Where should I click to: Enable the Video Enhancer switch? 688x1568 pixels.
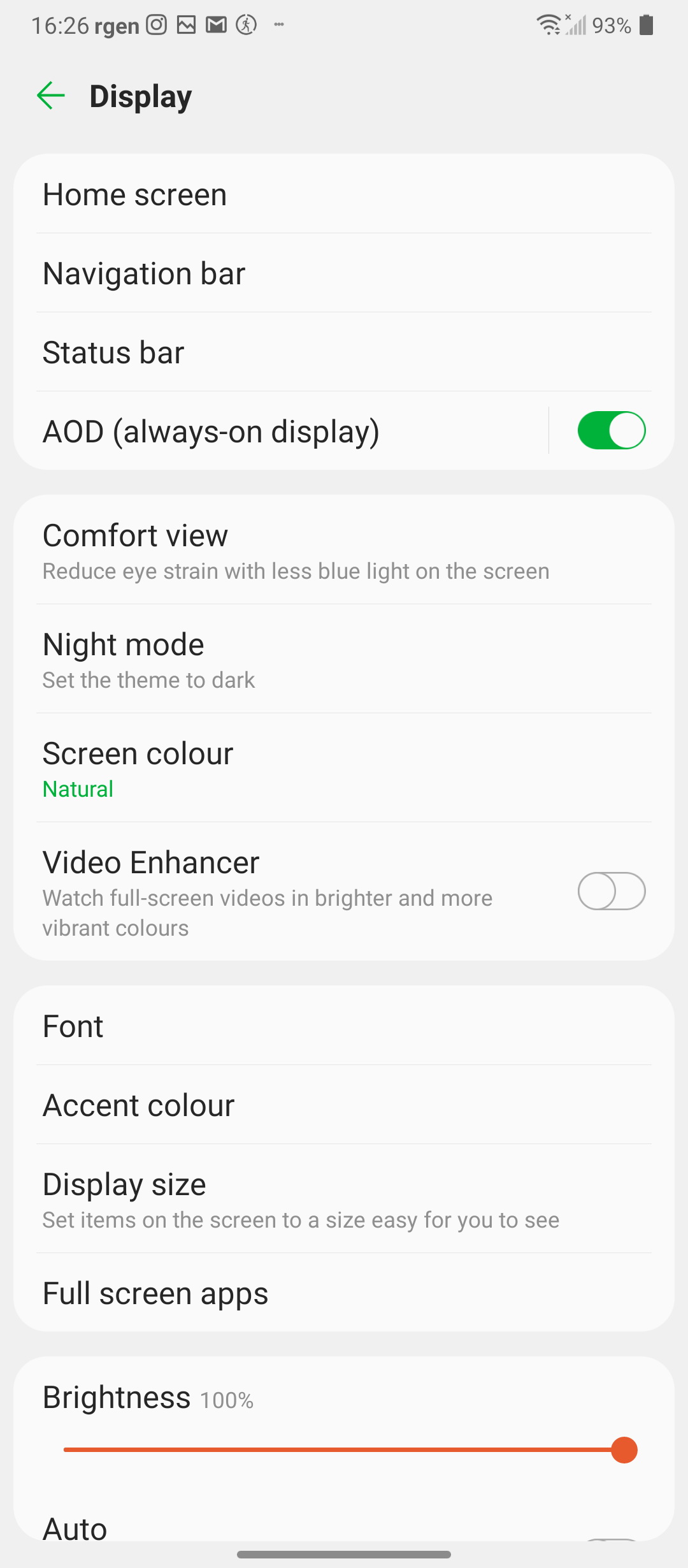[x=611, y=891]
